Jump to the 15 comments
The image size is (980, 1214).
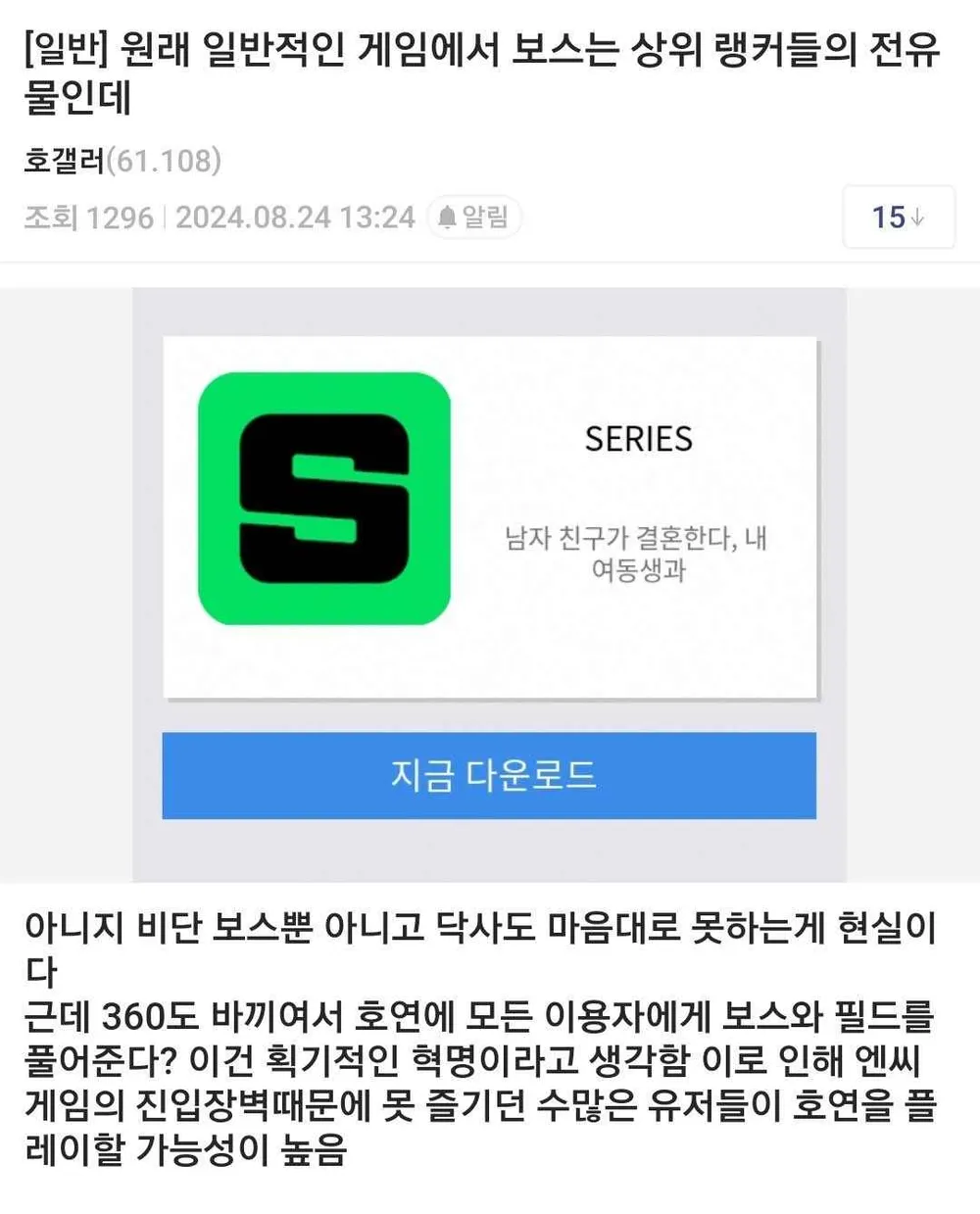(898, 217)
